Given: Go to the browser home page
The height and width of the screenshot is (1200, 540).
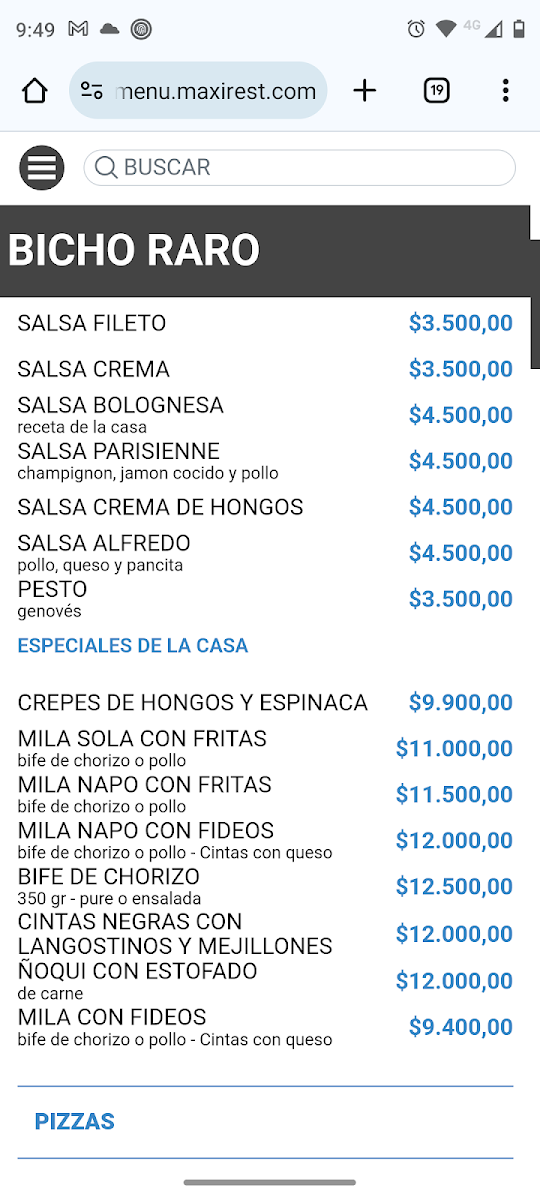Looking at the screenshot, I should pos(35,91).
